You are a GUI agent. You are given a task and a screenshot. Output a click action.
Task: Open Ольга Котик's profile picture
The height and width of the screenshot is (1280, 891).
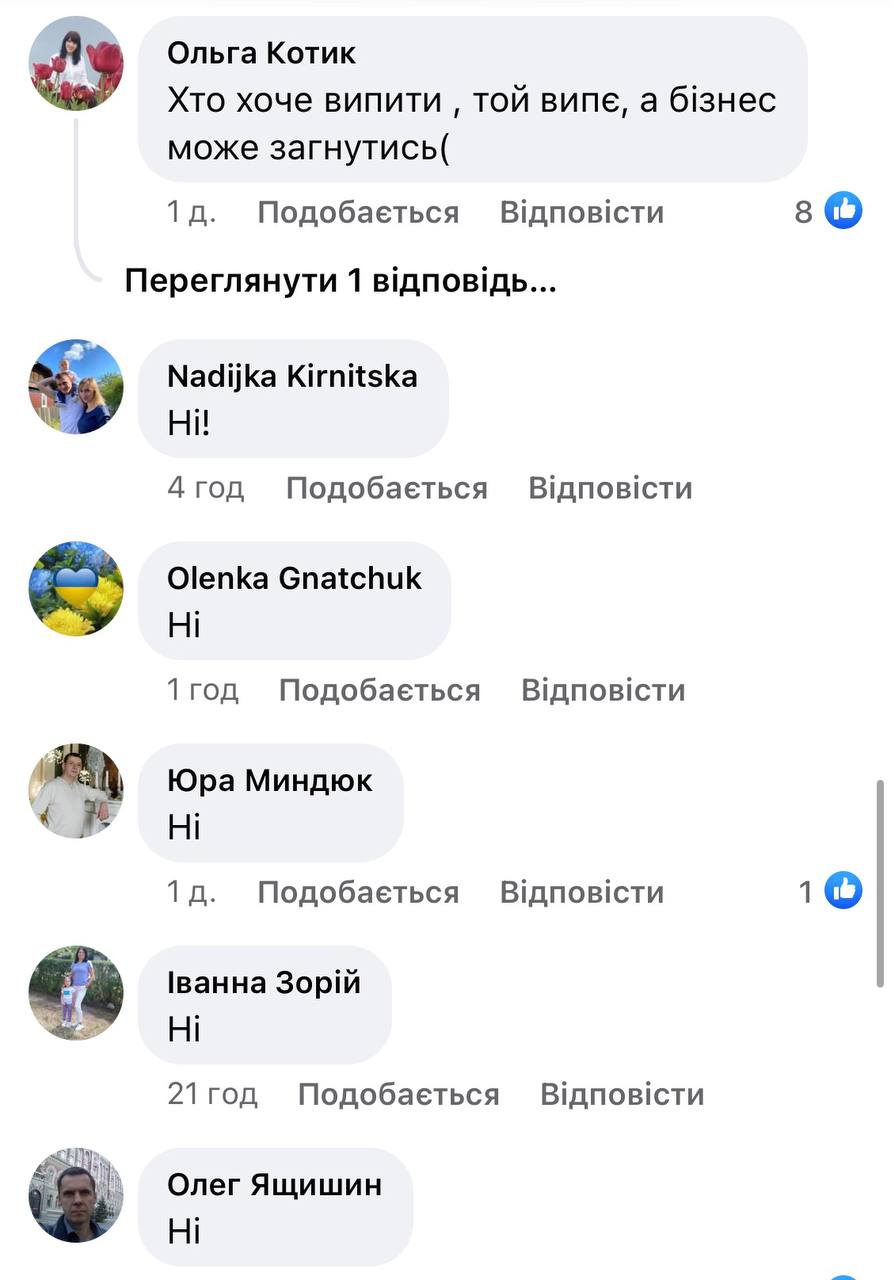[76, 63]
